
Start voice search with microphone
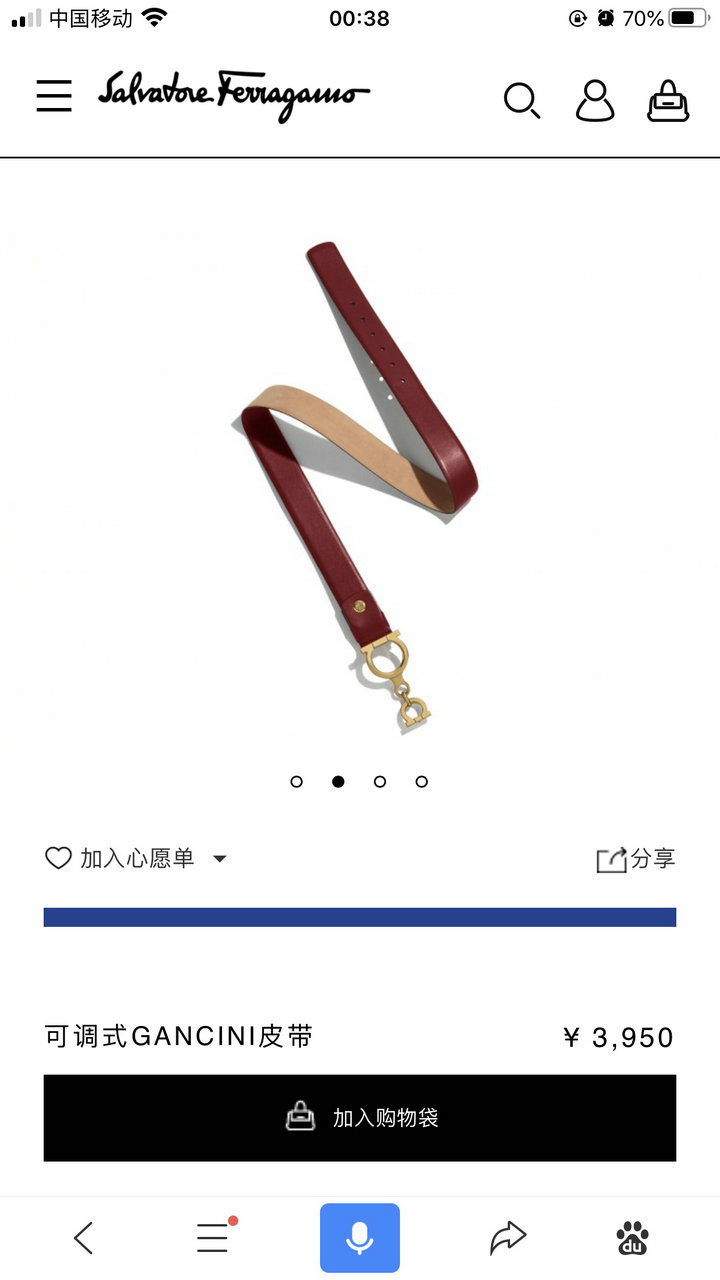(x=360, y=1238)
